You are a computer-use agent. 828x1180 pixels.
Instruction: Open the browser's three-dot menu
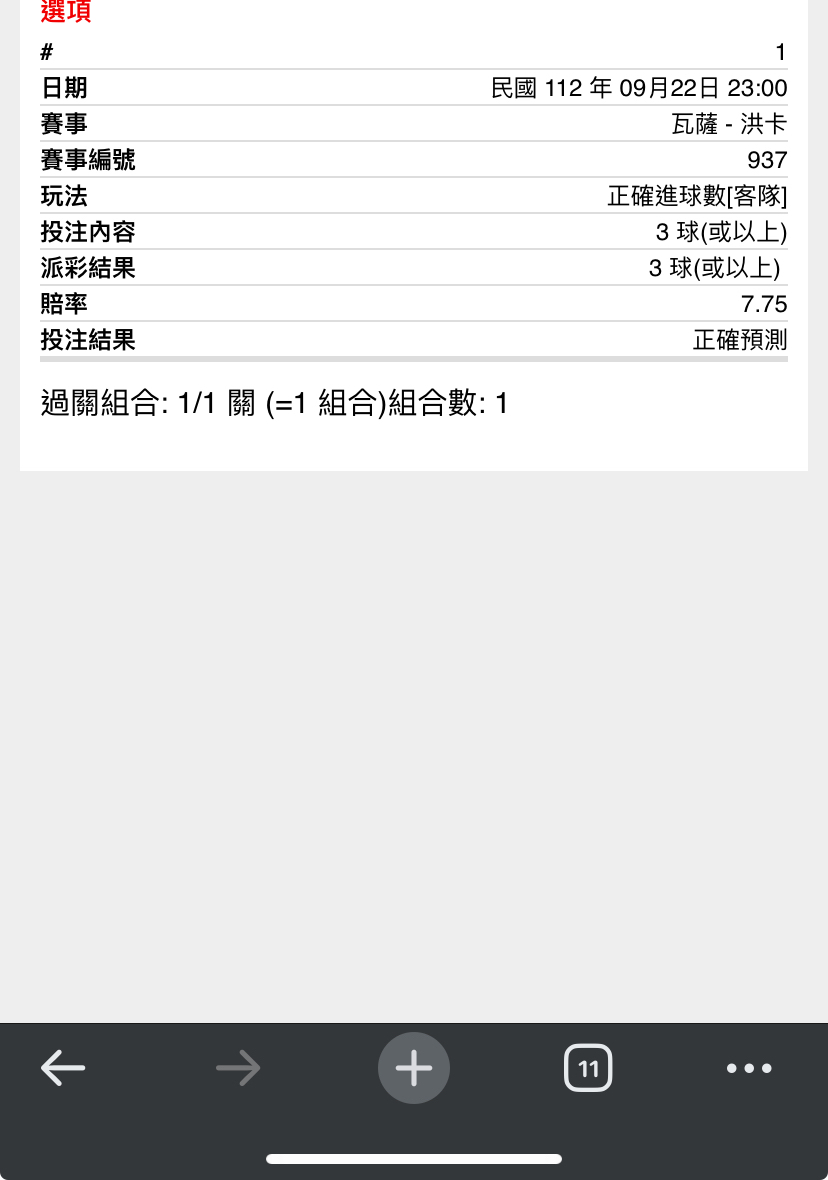749,1069
